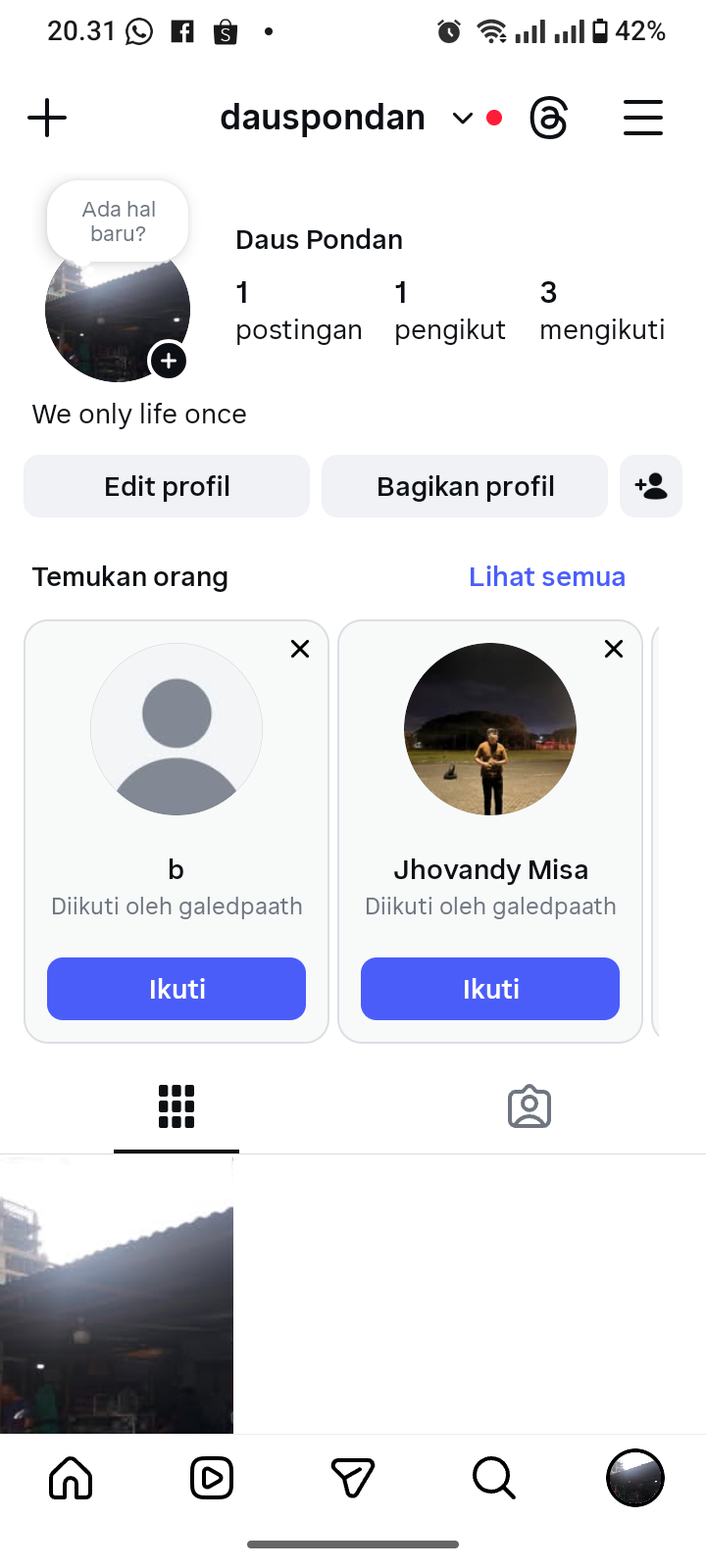This screenshot has width=706, height=1568.
Task: Go to the Home feed tab
Action: (x=71, y=1478)
